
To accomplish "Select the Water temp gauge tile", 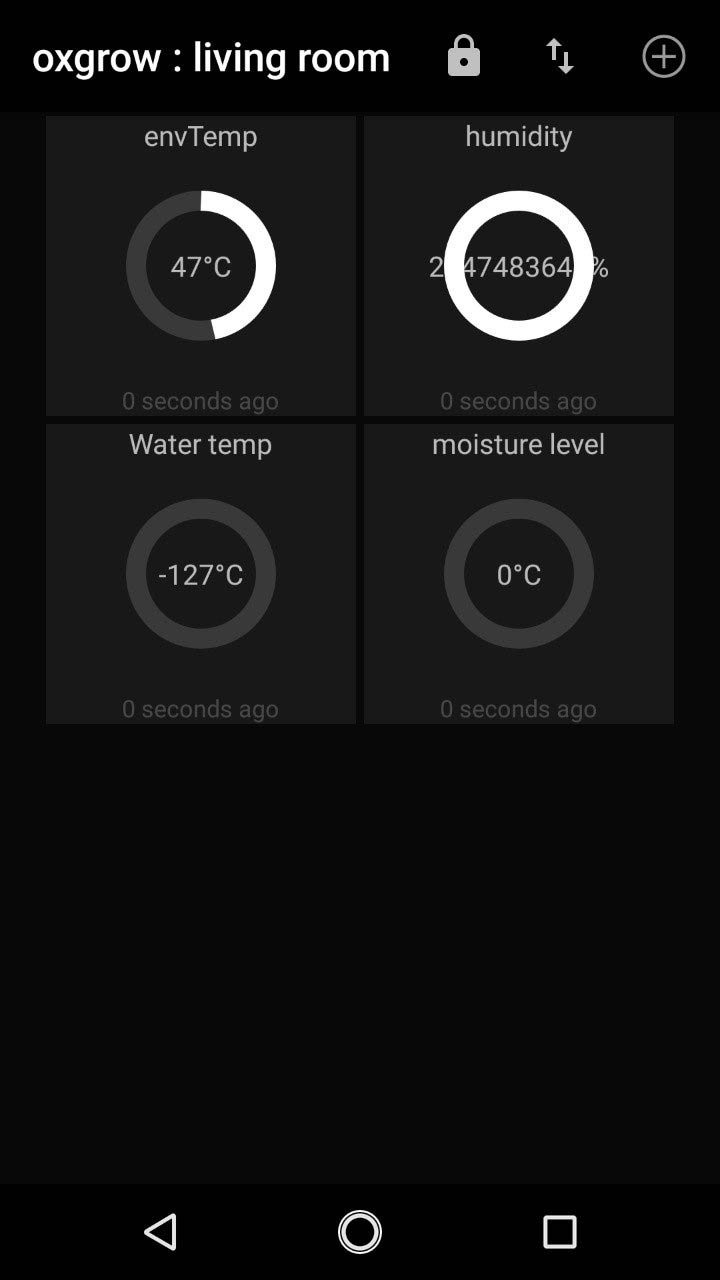I will pos(201,574).
